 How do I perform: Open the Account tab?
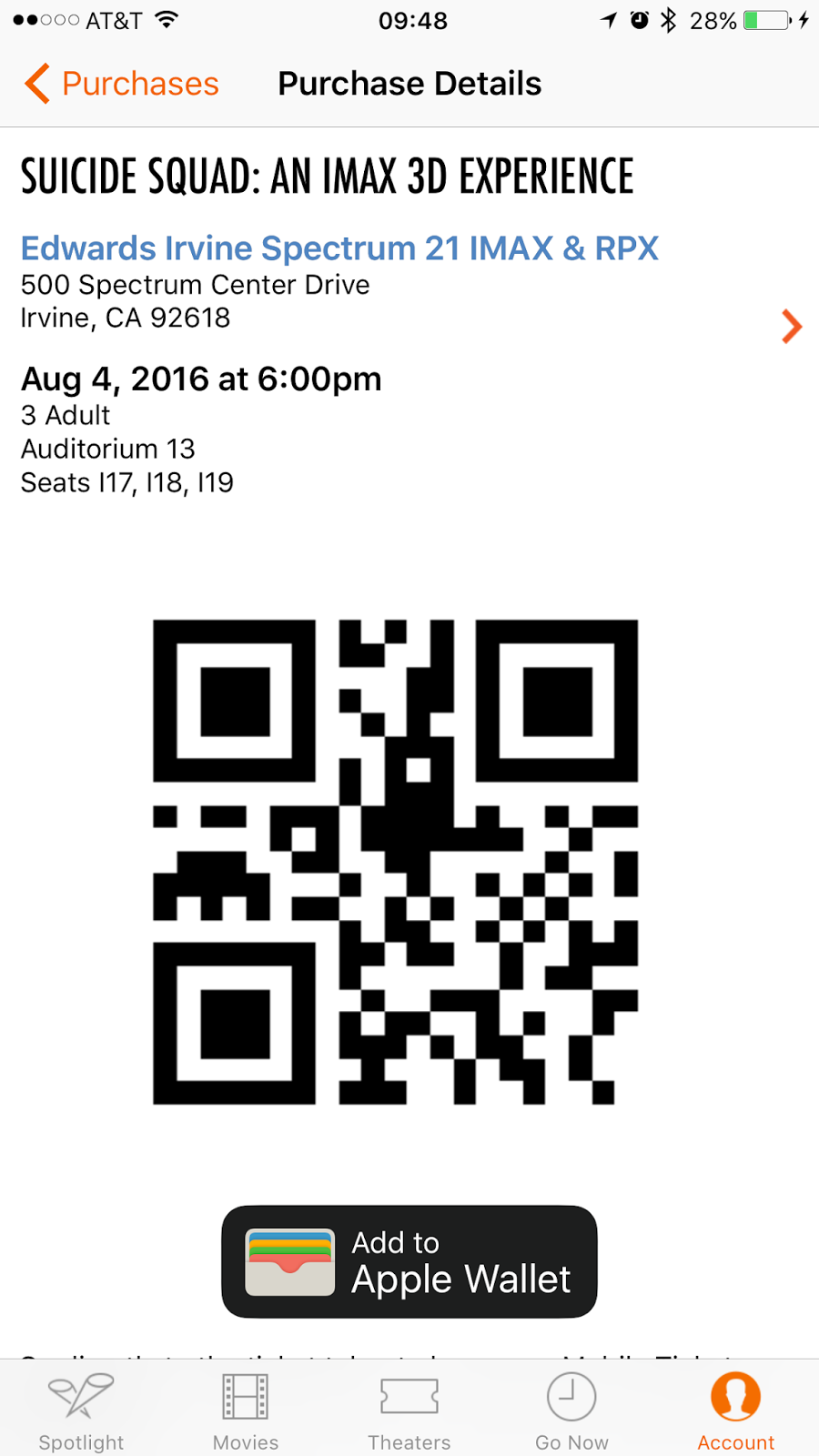click(735, 1410)
